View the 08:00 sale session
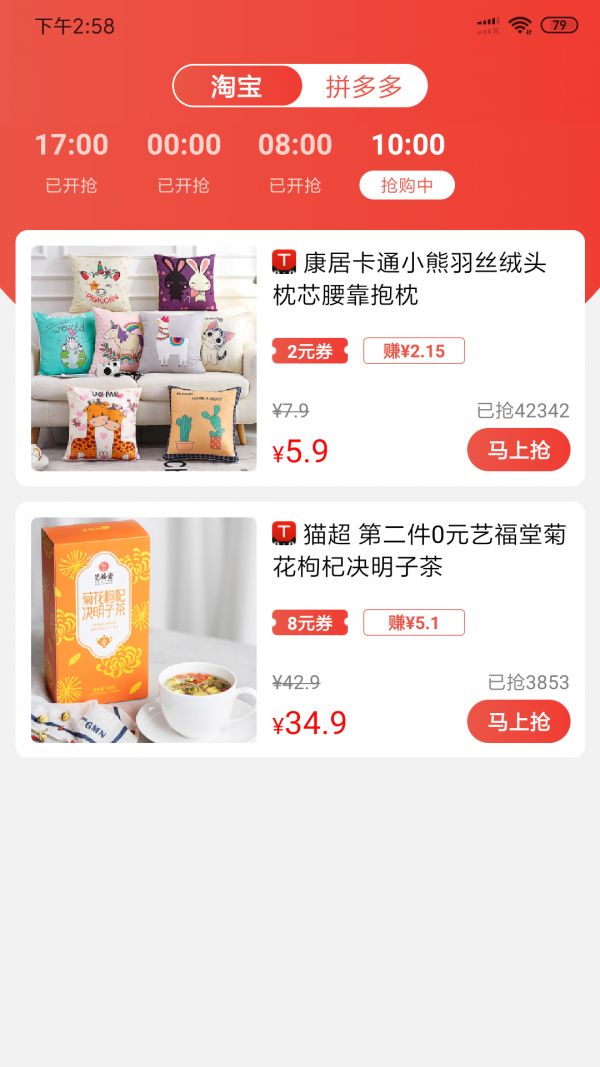Viewport: 600px width, 1067px height. pos(295,161)
